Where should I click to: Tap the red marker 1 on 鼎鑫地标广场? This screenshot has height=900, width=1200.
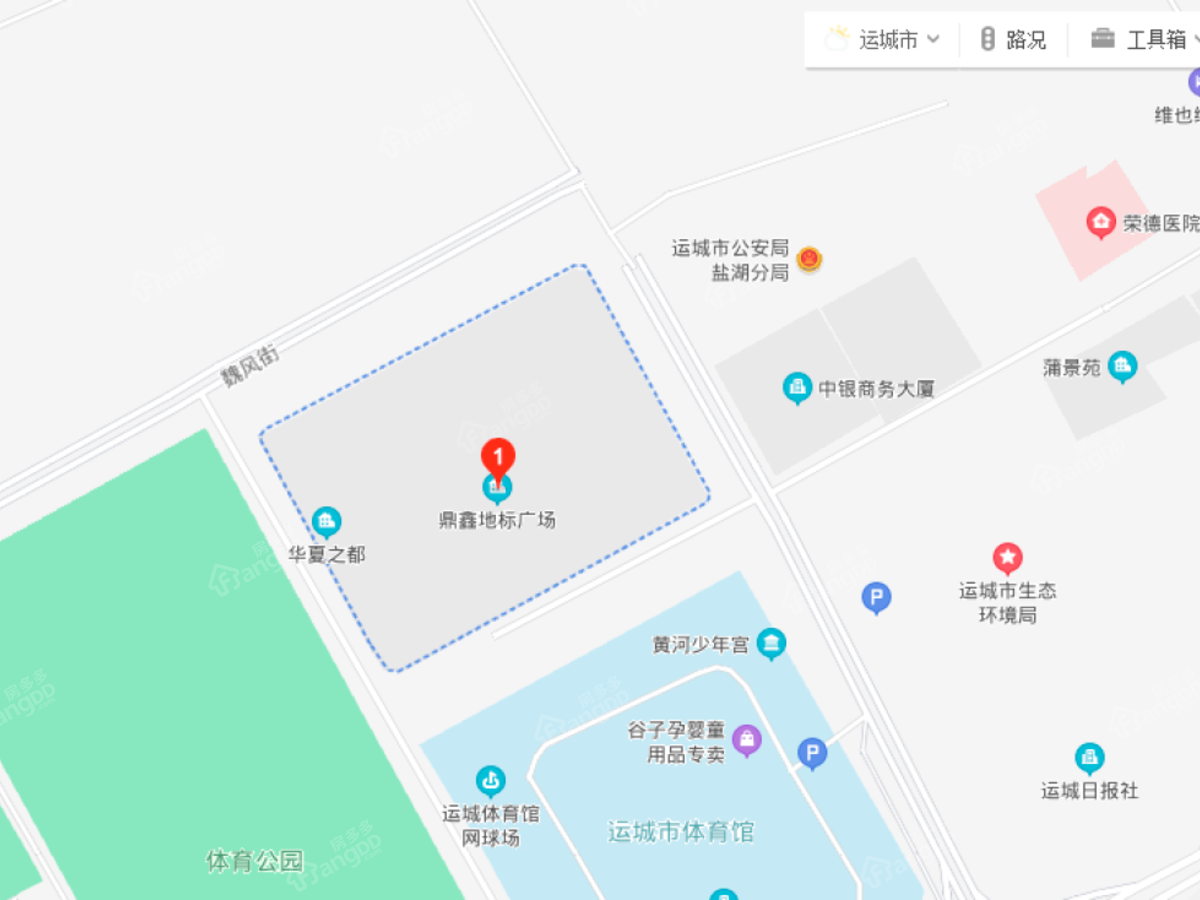[x=498, y=456]
